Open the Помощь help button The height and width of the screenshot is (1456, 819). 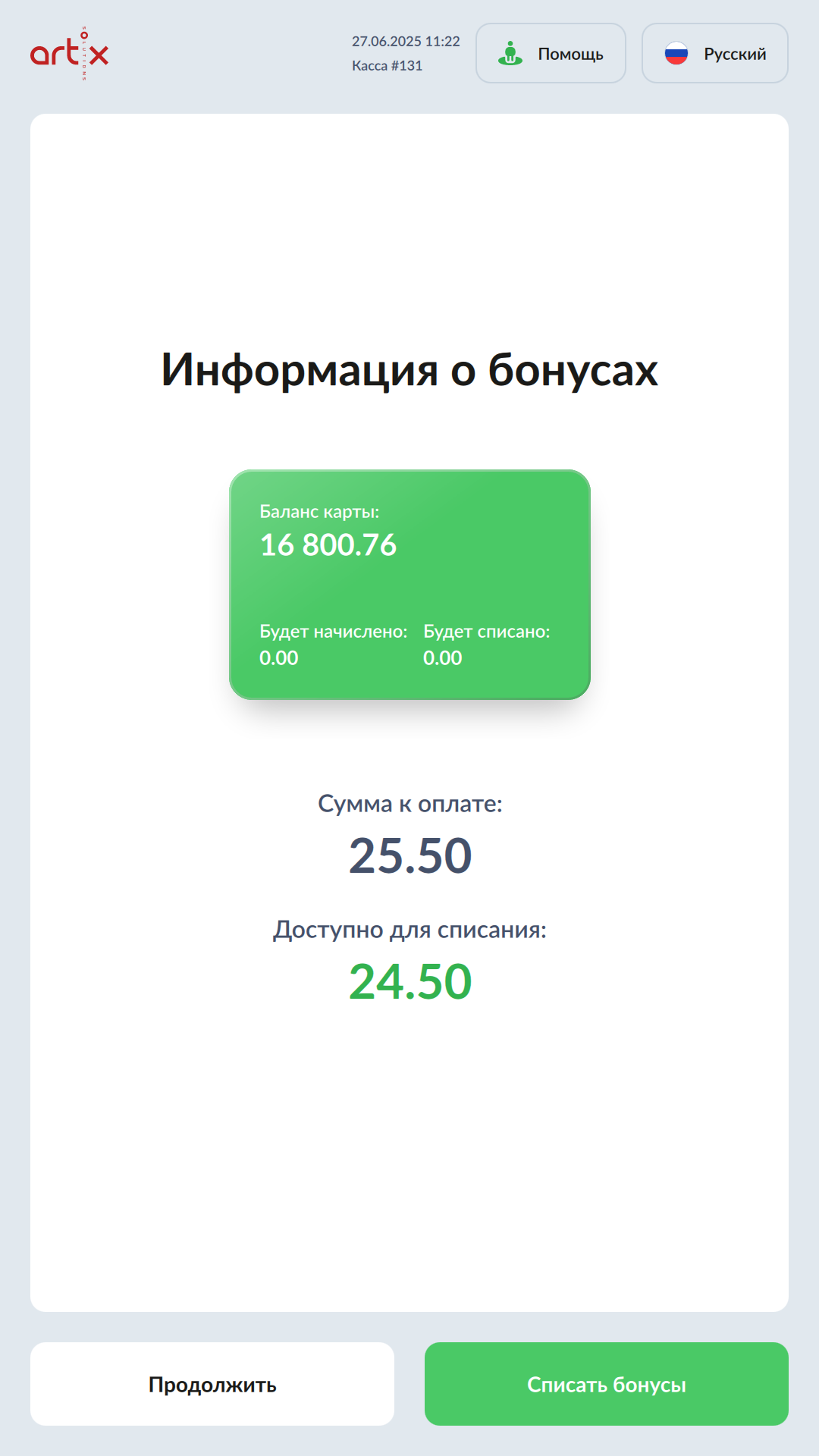click(x=551, y=53)
